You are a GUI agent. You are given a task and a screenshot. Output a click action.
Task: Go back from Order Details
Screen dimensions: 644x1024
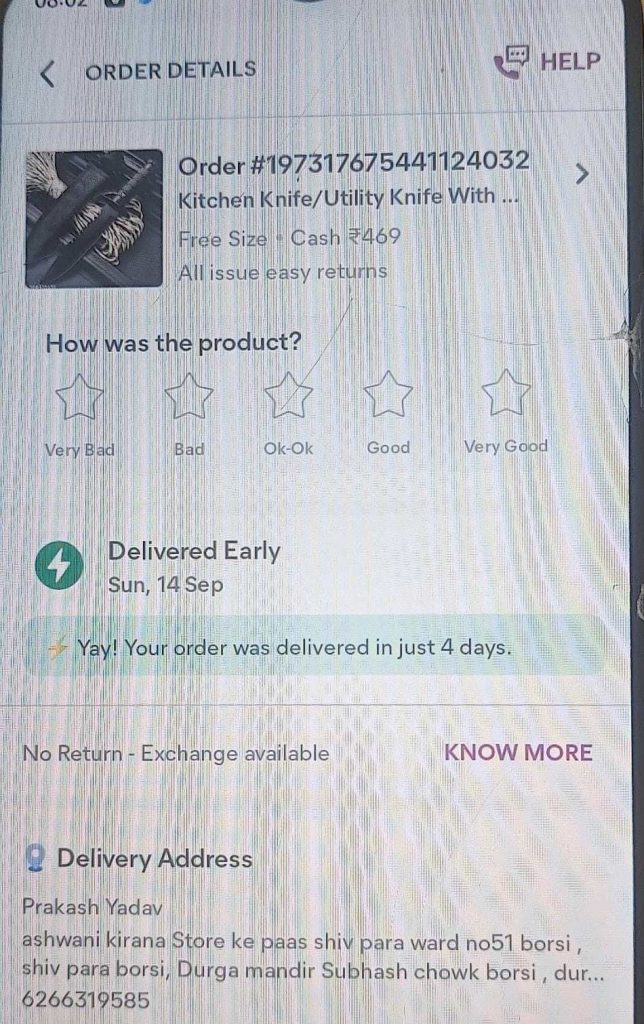[x=47, y=72]
